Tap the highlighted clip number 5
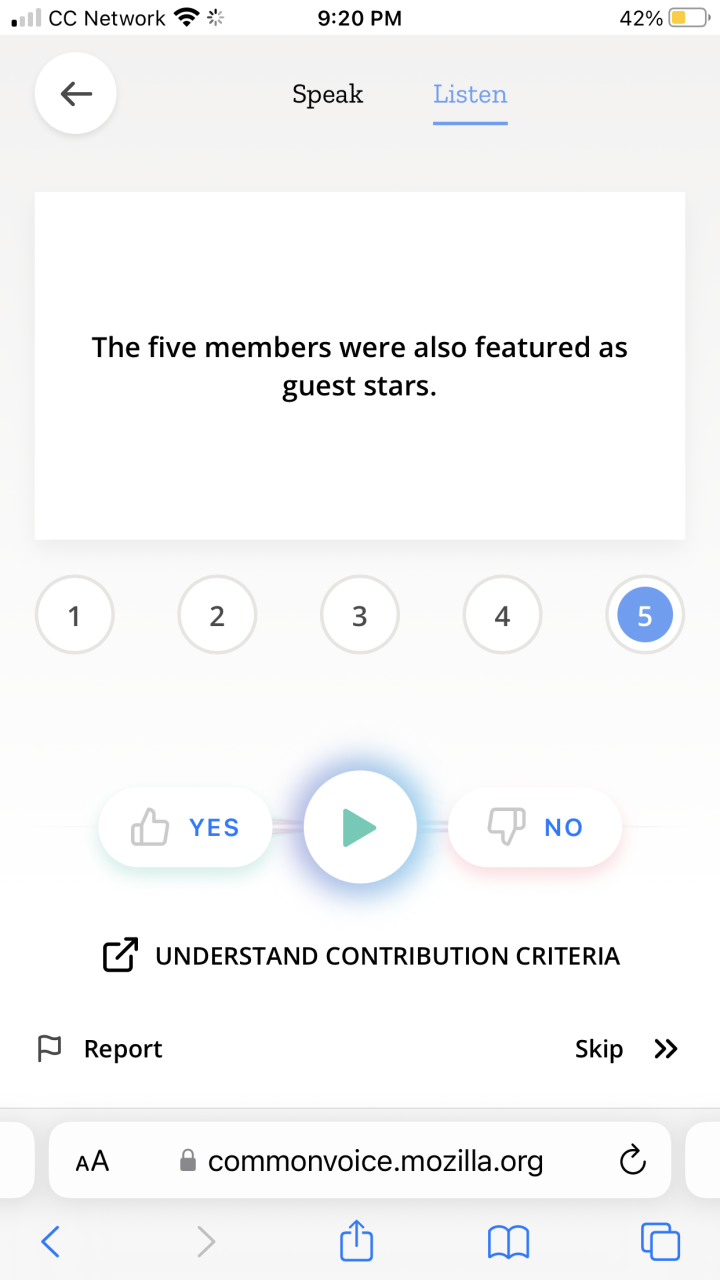 pyautogui.click(x=645, y=617)
